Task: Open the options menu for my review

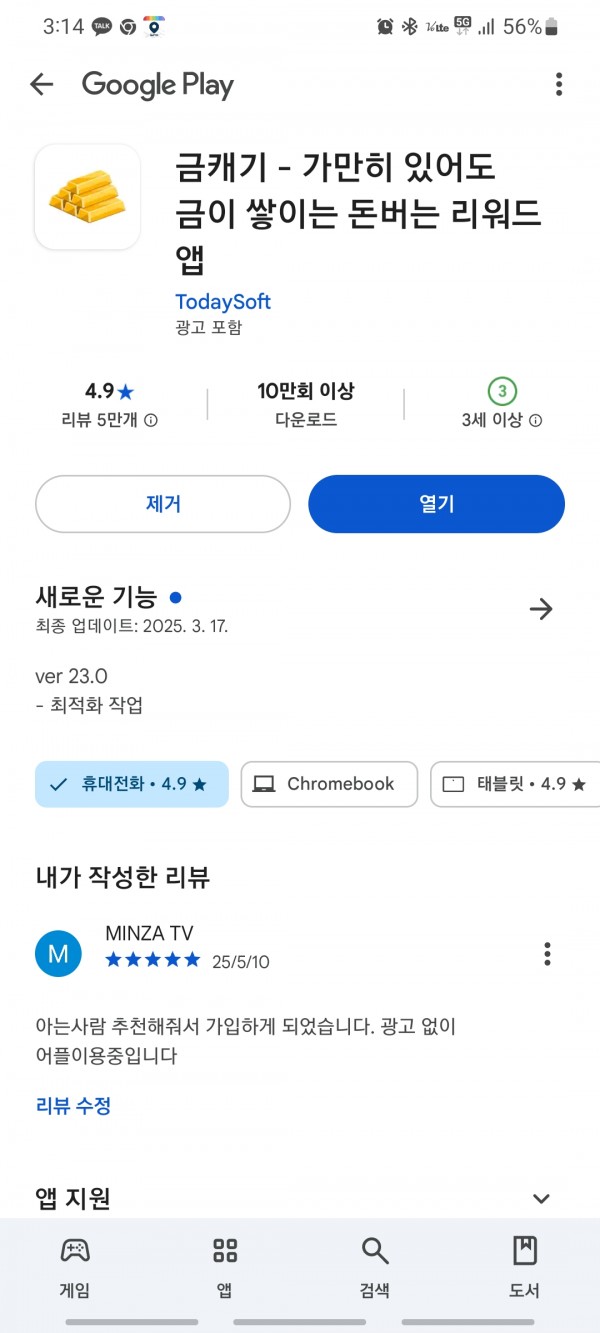Action: tap(547, 954)
